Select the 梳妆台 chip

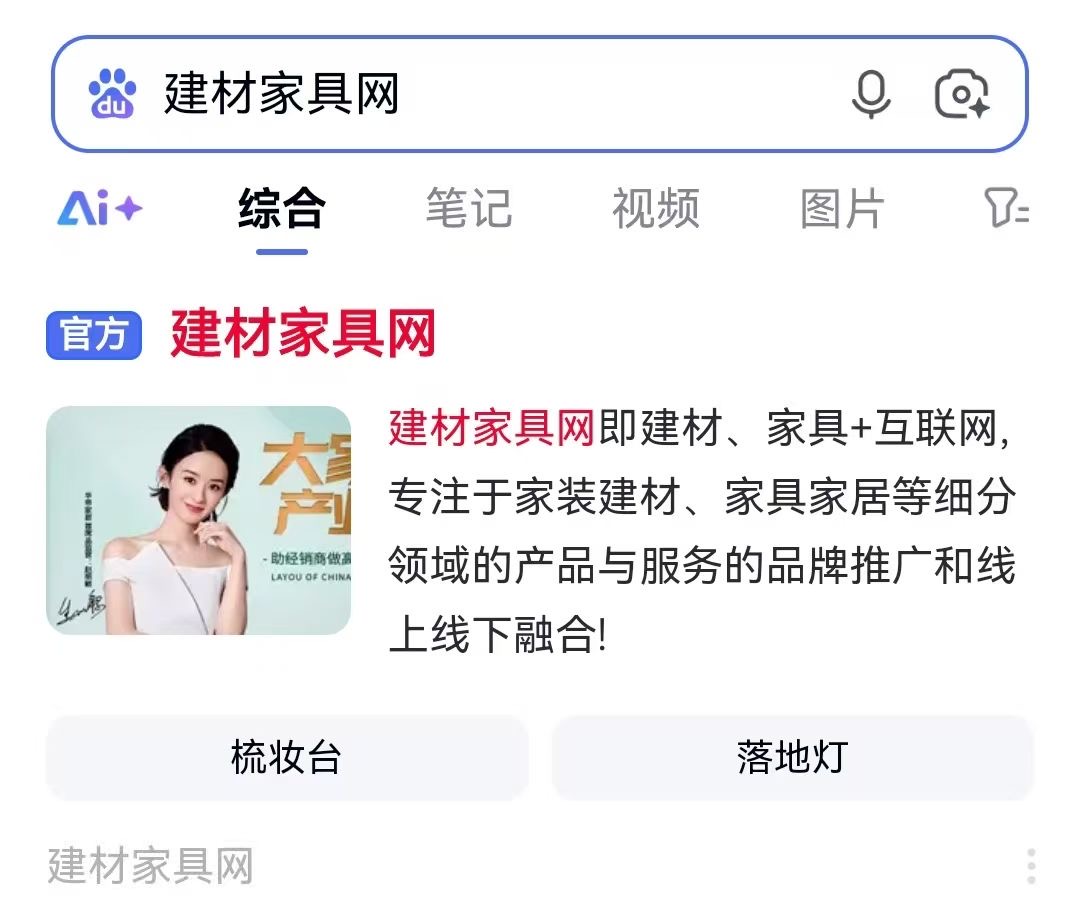click(286, 757)
